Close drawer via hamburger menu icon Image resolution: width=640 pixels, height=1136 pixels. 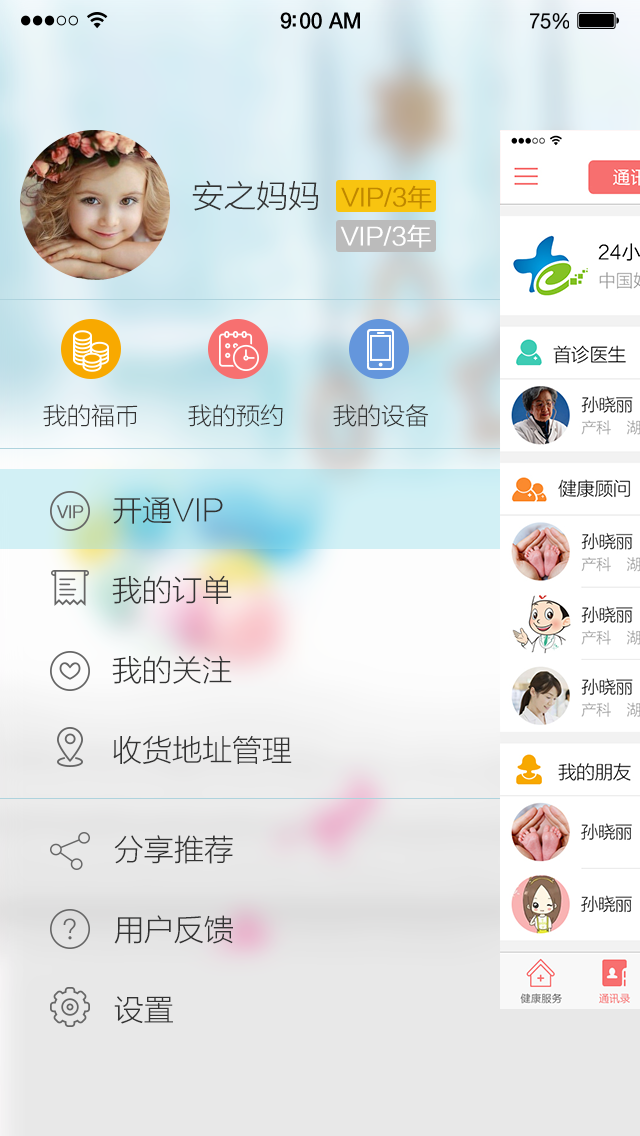tap(526, 177)
